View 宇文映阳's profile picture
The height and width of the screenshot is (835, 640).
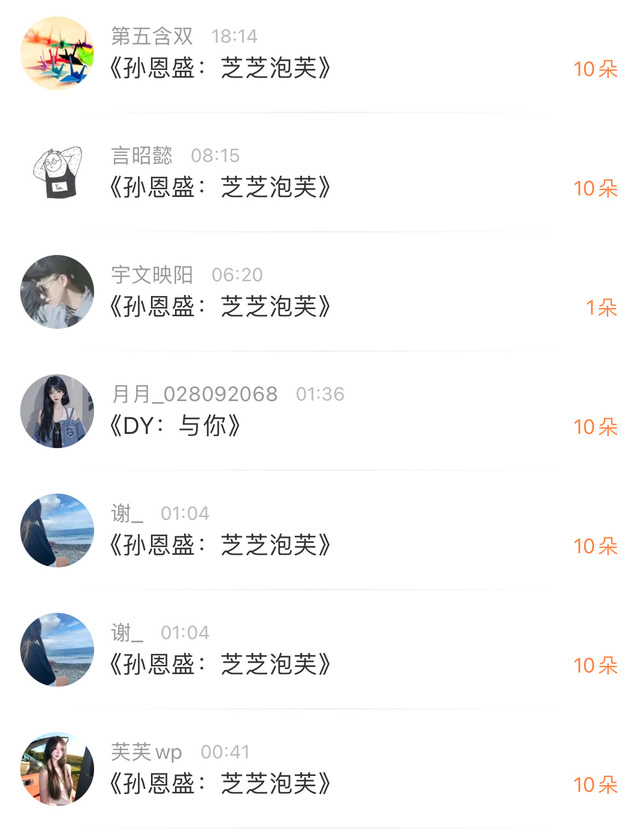tap(57, 291)
